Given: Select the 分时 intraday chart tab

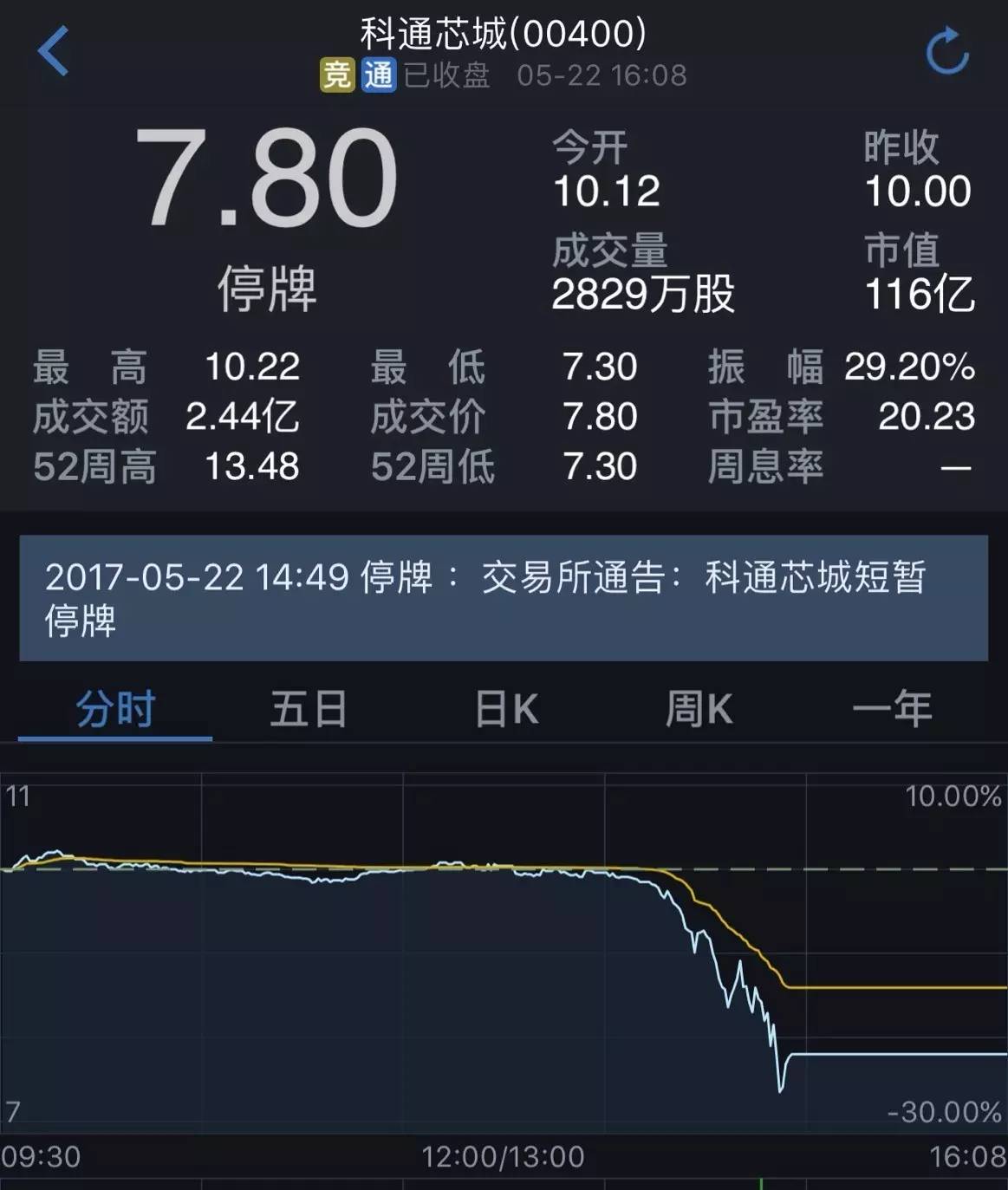Looking at the screenshot, I should (115, 709).
